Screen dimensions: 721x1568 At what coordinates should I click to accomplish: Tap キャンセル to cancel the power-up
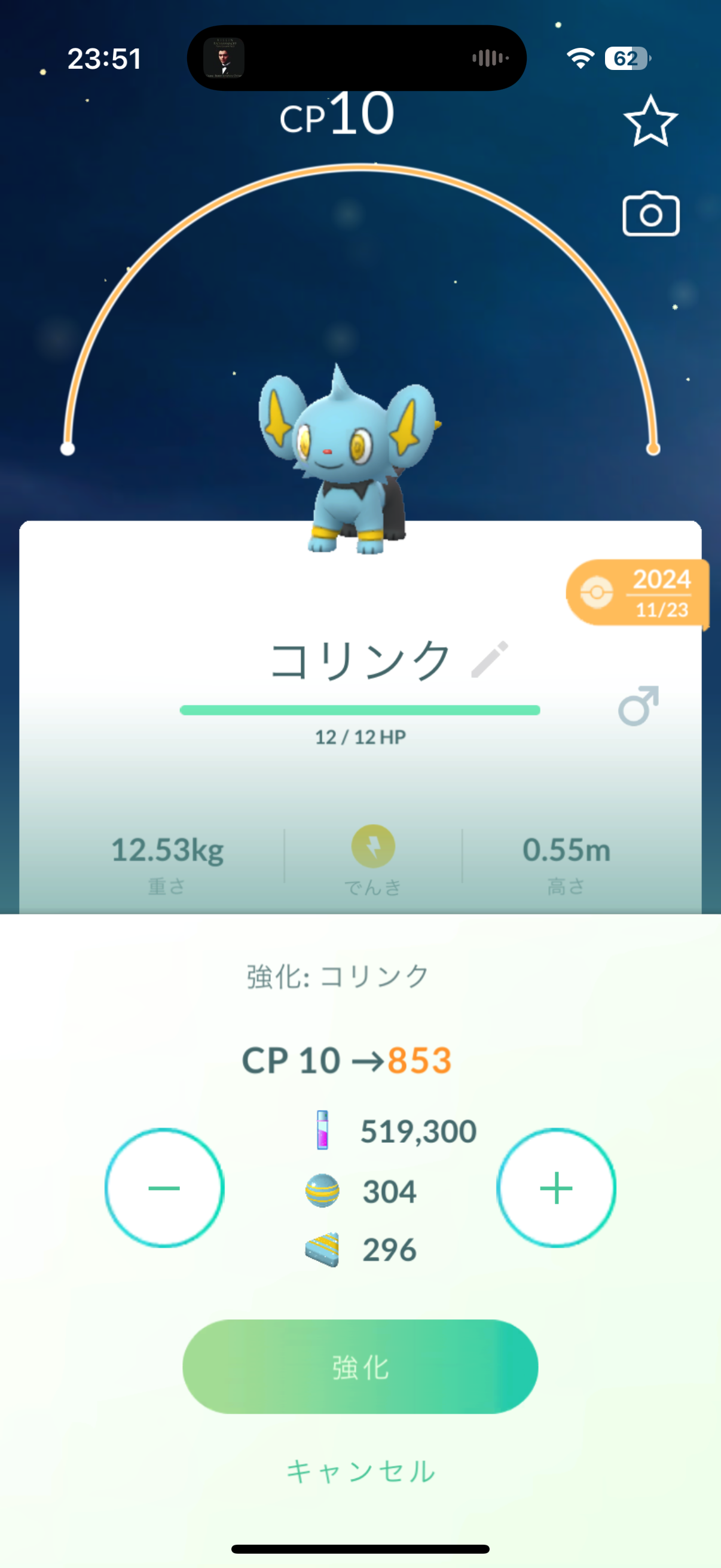tap(360, 1471)
